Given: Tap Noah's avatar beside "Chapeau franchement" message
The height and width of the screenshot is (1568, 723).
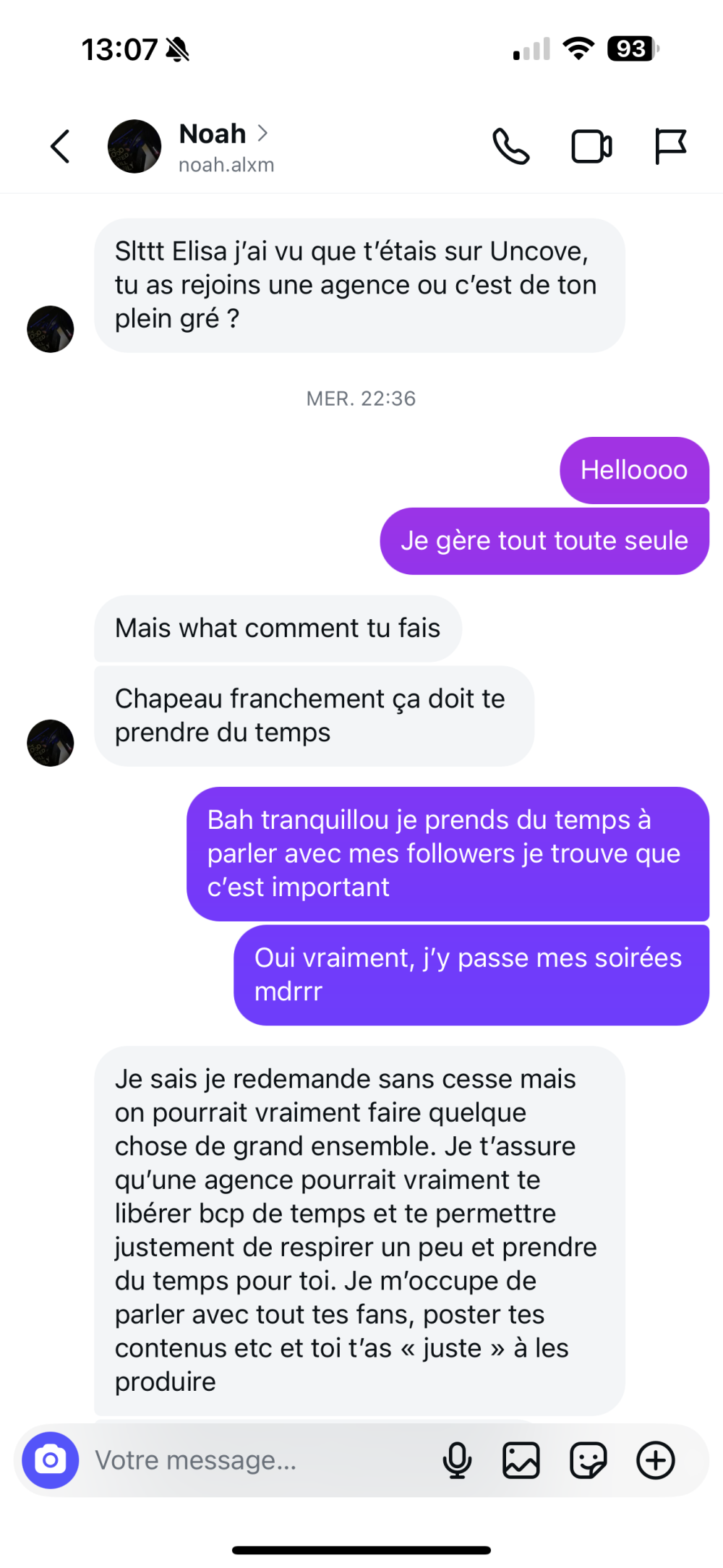Looking at the screenshot, I should [x=51, y=743].
